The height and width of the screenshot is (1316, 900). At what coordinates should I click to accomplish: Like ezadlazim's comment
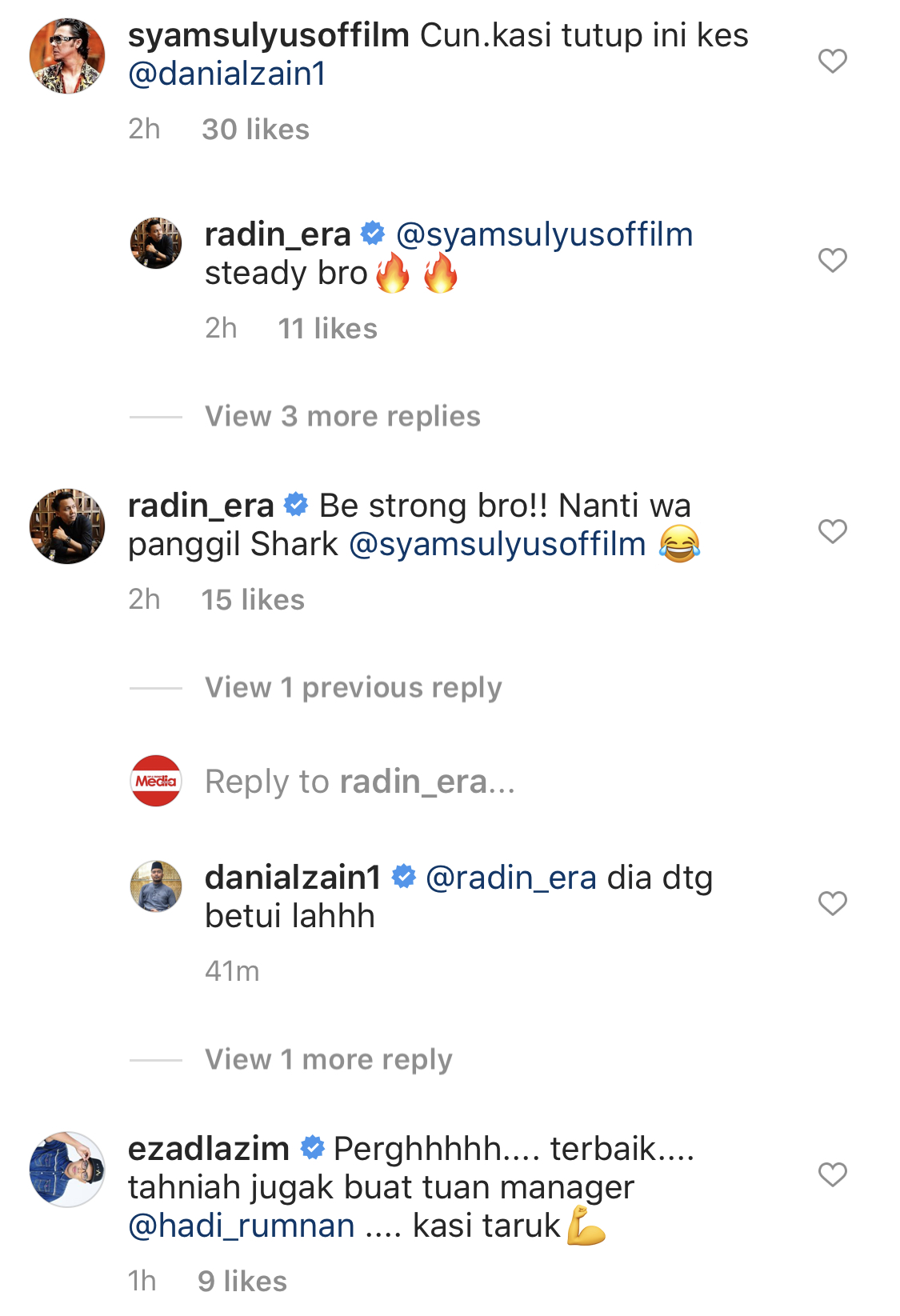click(832, 1174)
